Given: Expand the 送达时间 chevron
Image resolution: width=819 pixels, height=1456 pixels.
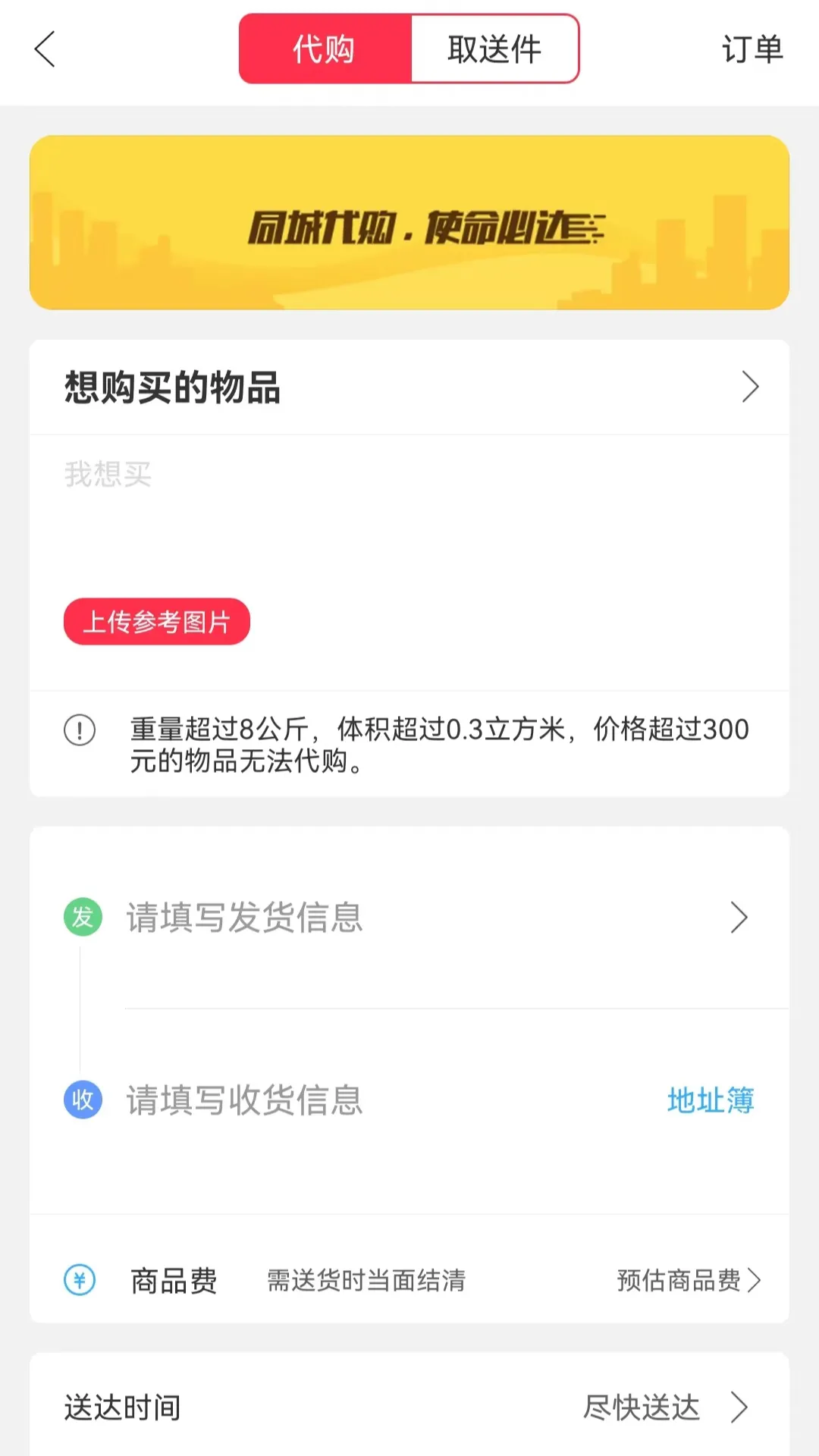Looking at the screenshot, I should tap(739, 1407).
